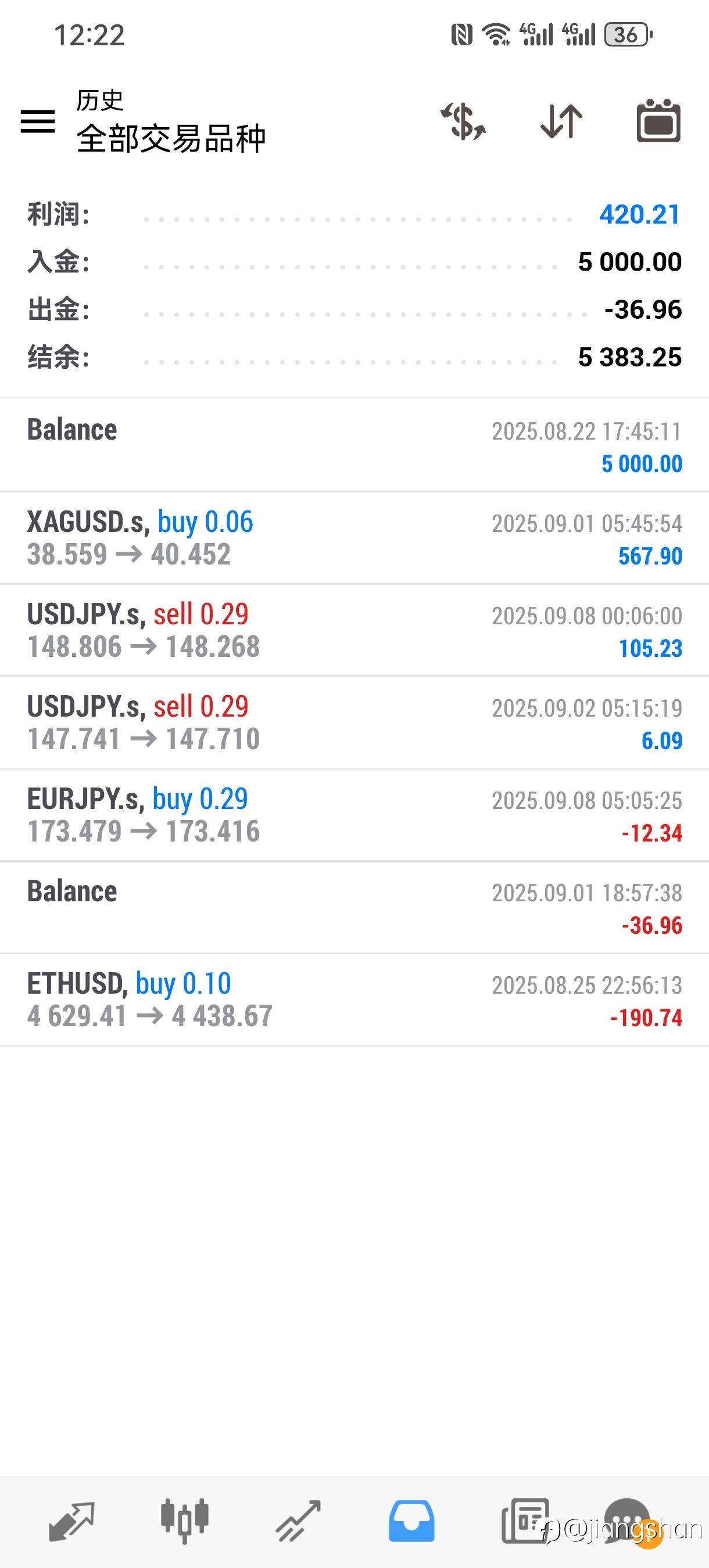Switch to the News tab
The width and height of the screenshot is (709, 1568).
[x=525, y=1521]
